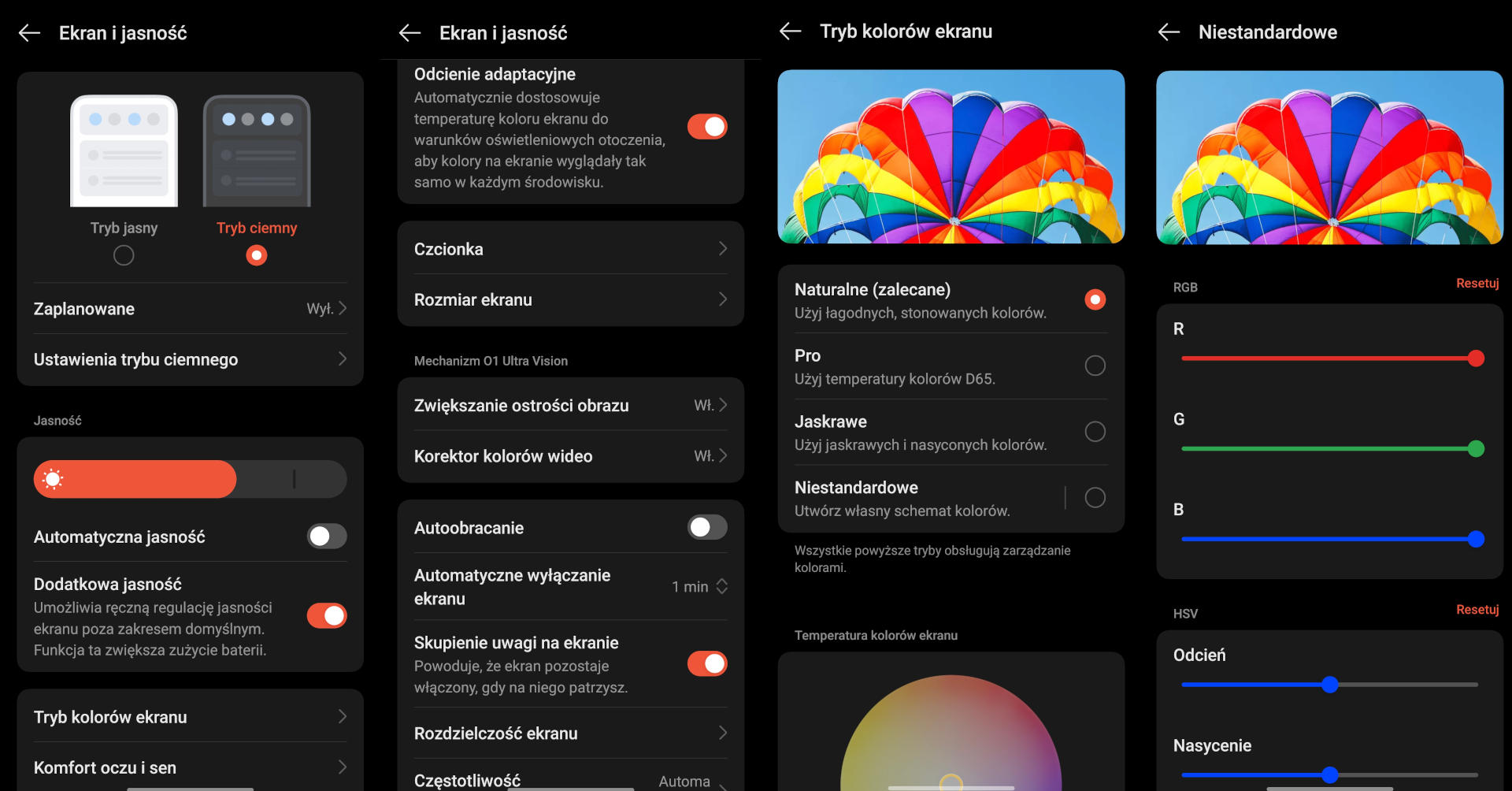
Task: Open Zwiększanie ostrości obrazu
Action: tap(570, 406)
